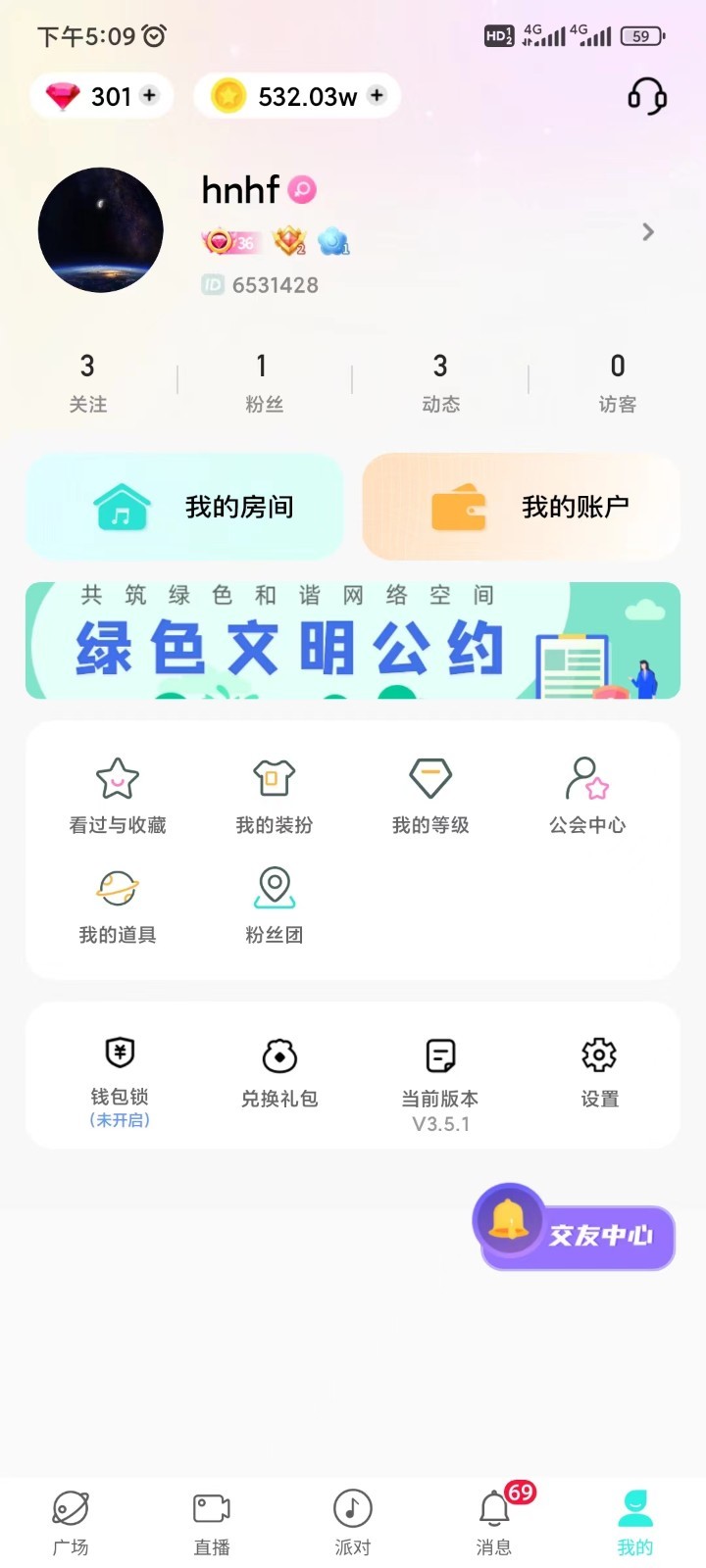Expand profile details via right arrow
The width and height of the screenshot is (706, 1568).
(647, 232)
